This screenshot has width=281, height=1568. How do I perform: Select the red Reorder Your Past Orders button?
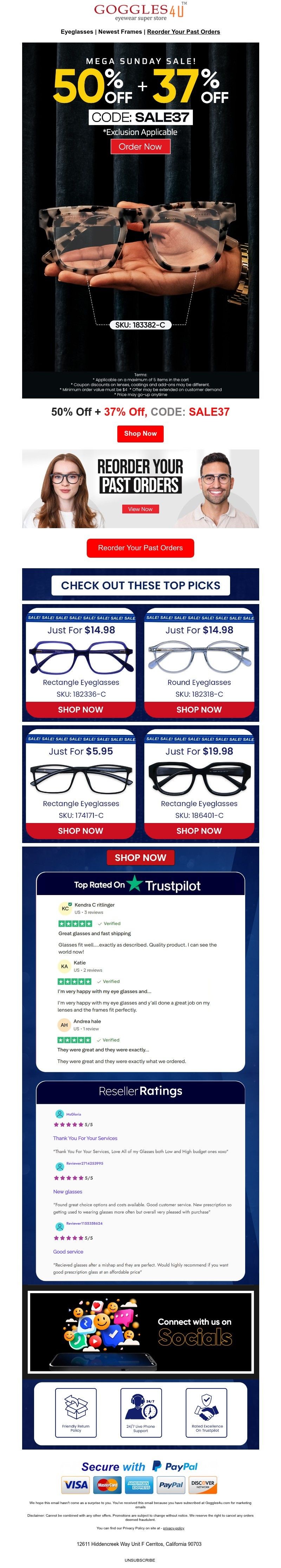[x=140, y=548]
